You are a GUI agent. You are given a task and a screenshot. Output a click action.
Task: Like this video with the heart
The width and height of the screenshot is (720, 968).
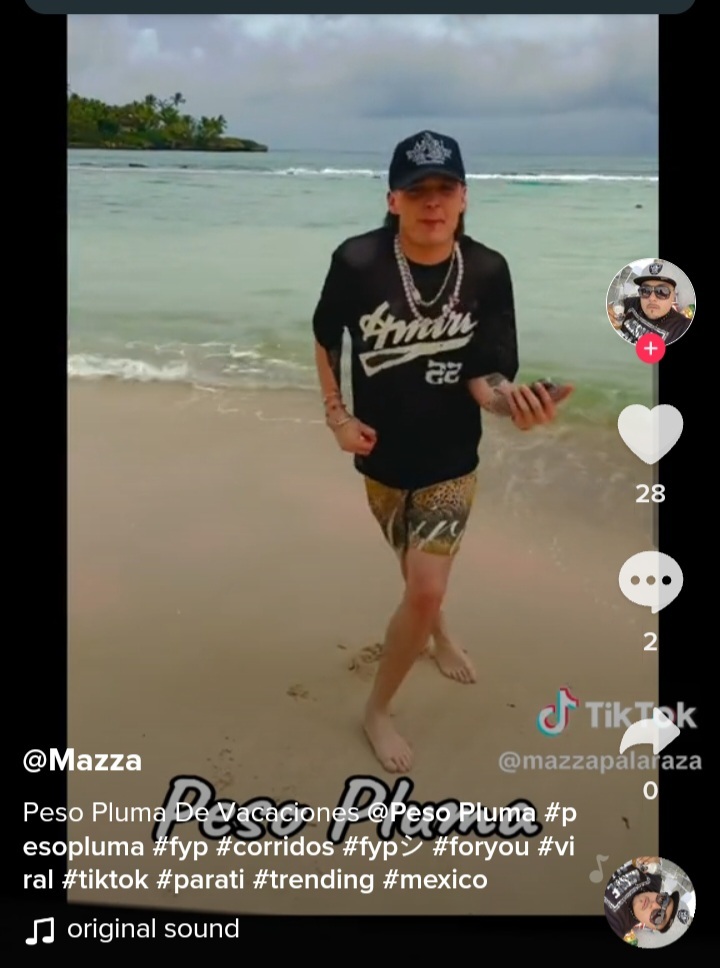coord(650,433)
